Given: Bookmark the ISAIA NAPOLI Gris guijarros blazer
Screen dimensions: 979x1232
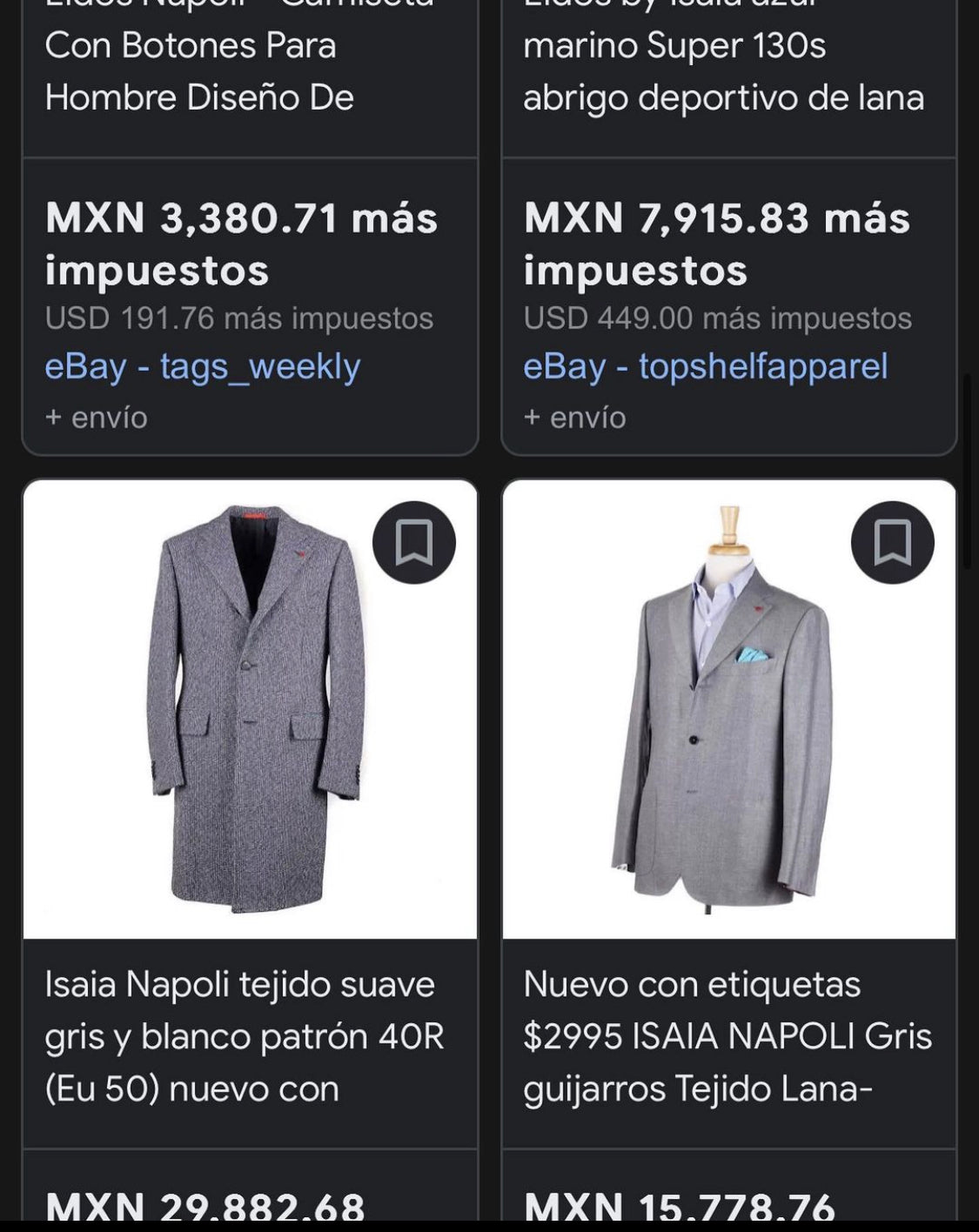Looking at the screenshot, I should [892, 542].
